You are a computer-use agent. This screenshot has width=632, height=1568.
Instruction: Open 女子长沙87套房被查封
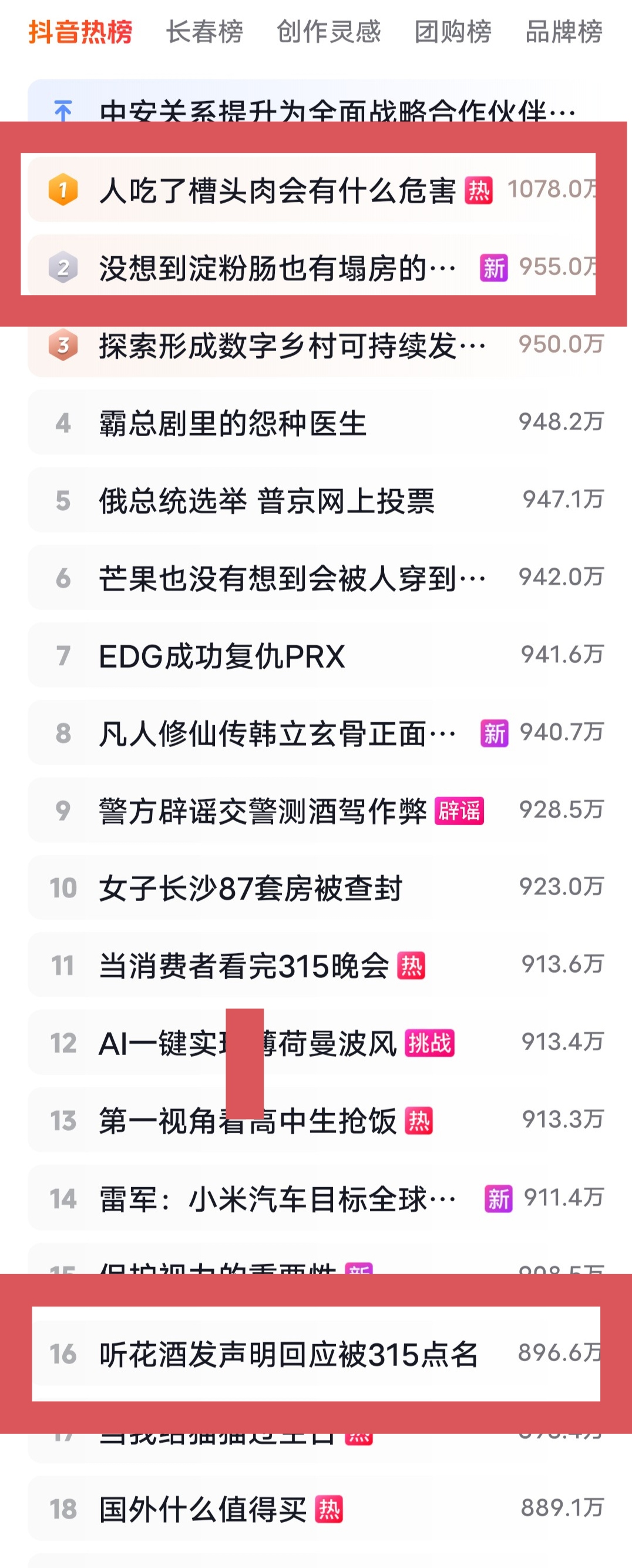coord(251,888)
